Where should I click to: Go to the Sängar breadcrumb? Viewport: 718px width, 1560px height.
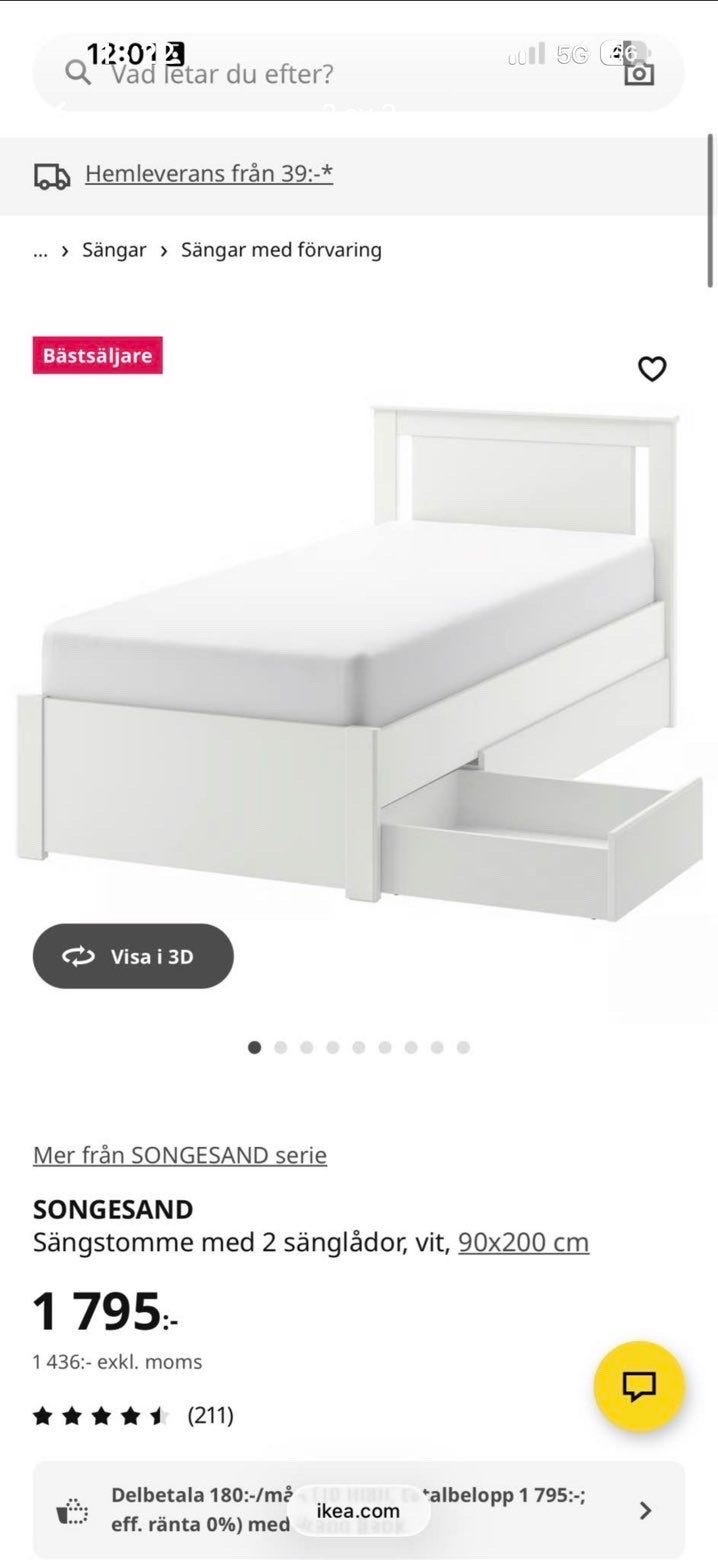pos(114,250)
